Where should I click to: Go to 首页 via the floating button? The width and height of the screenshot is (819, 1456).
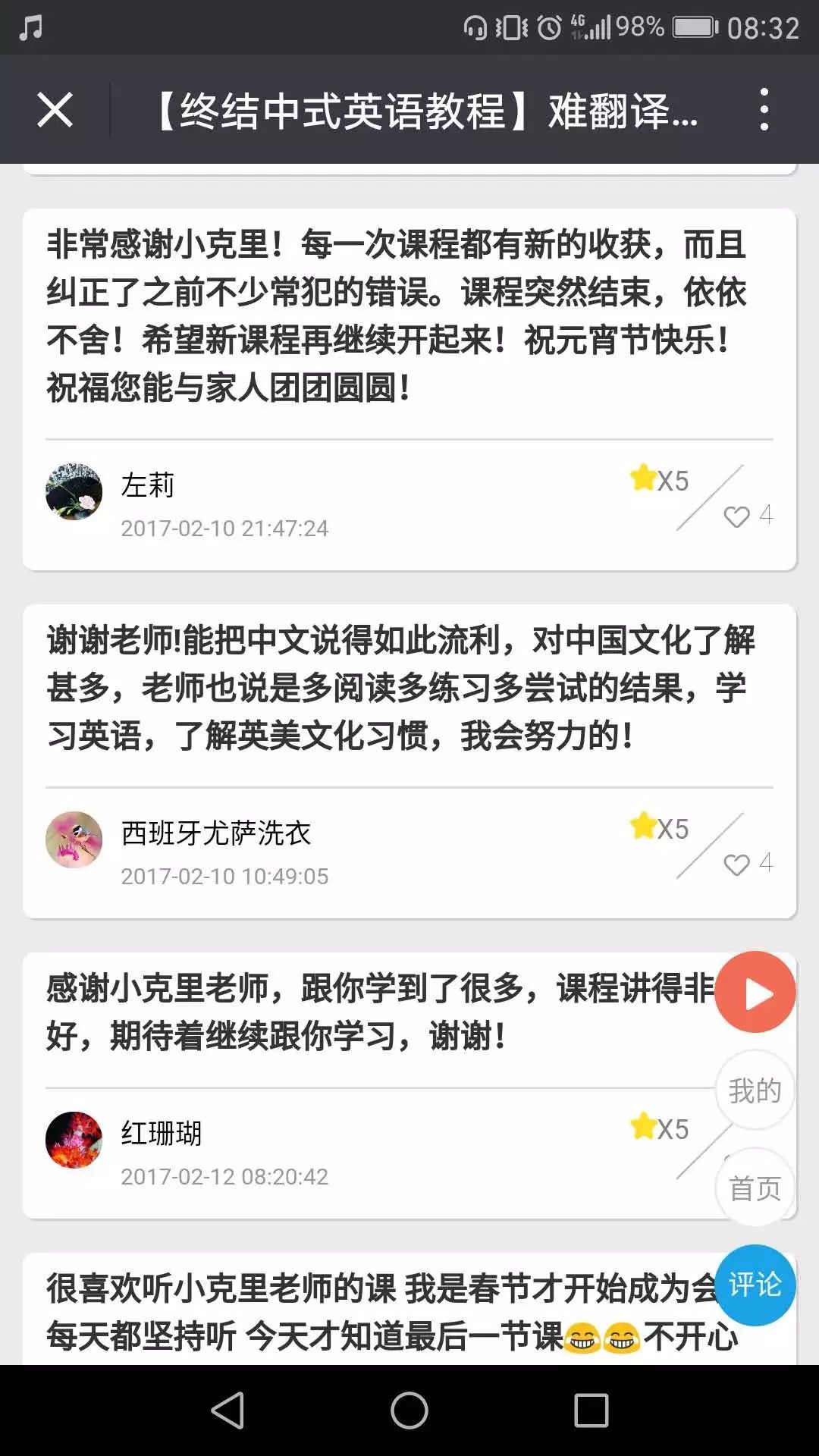coord(755,1188)
